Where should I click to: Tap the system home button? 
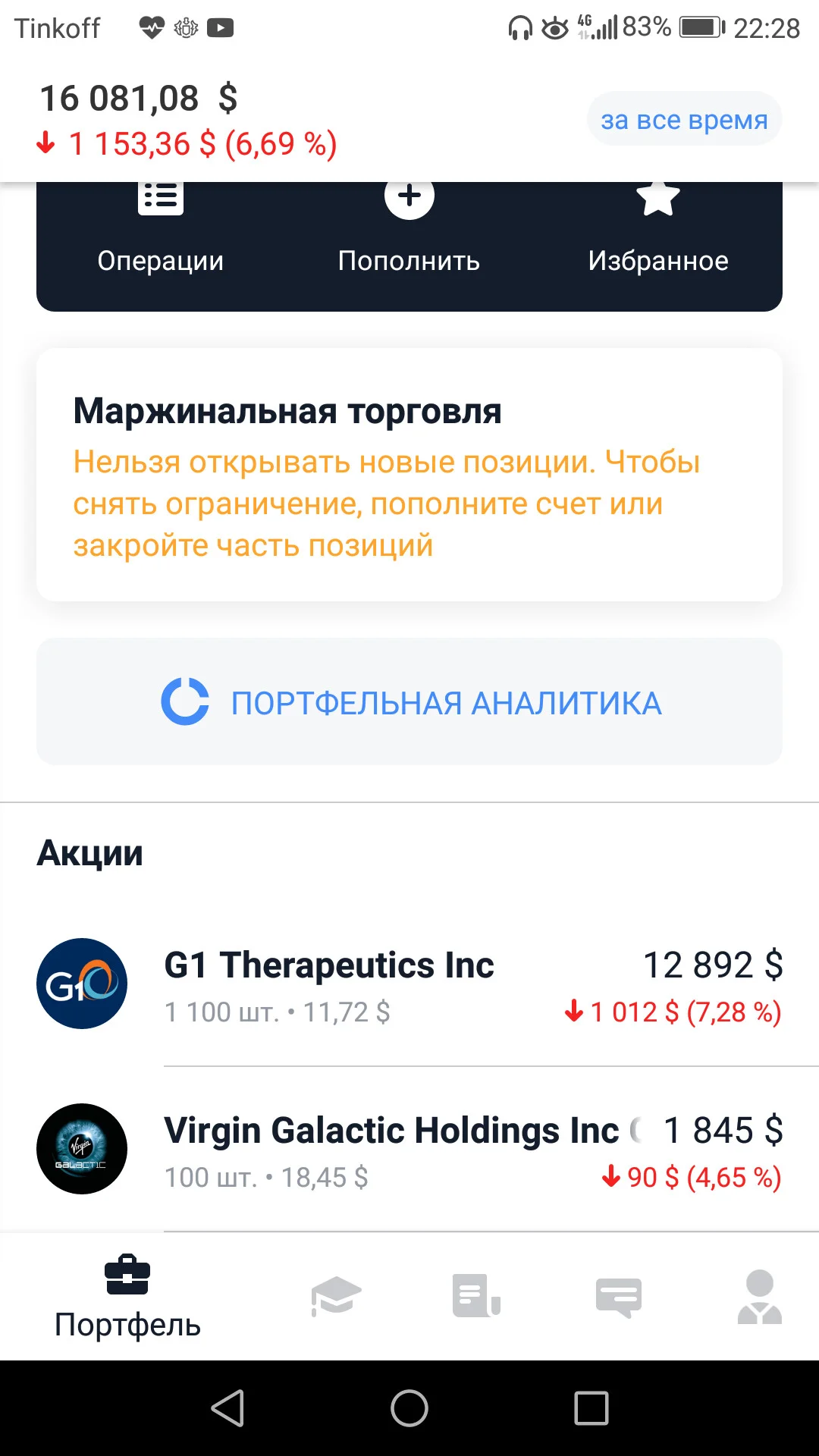pos(409,1408)
